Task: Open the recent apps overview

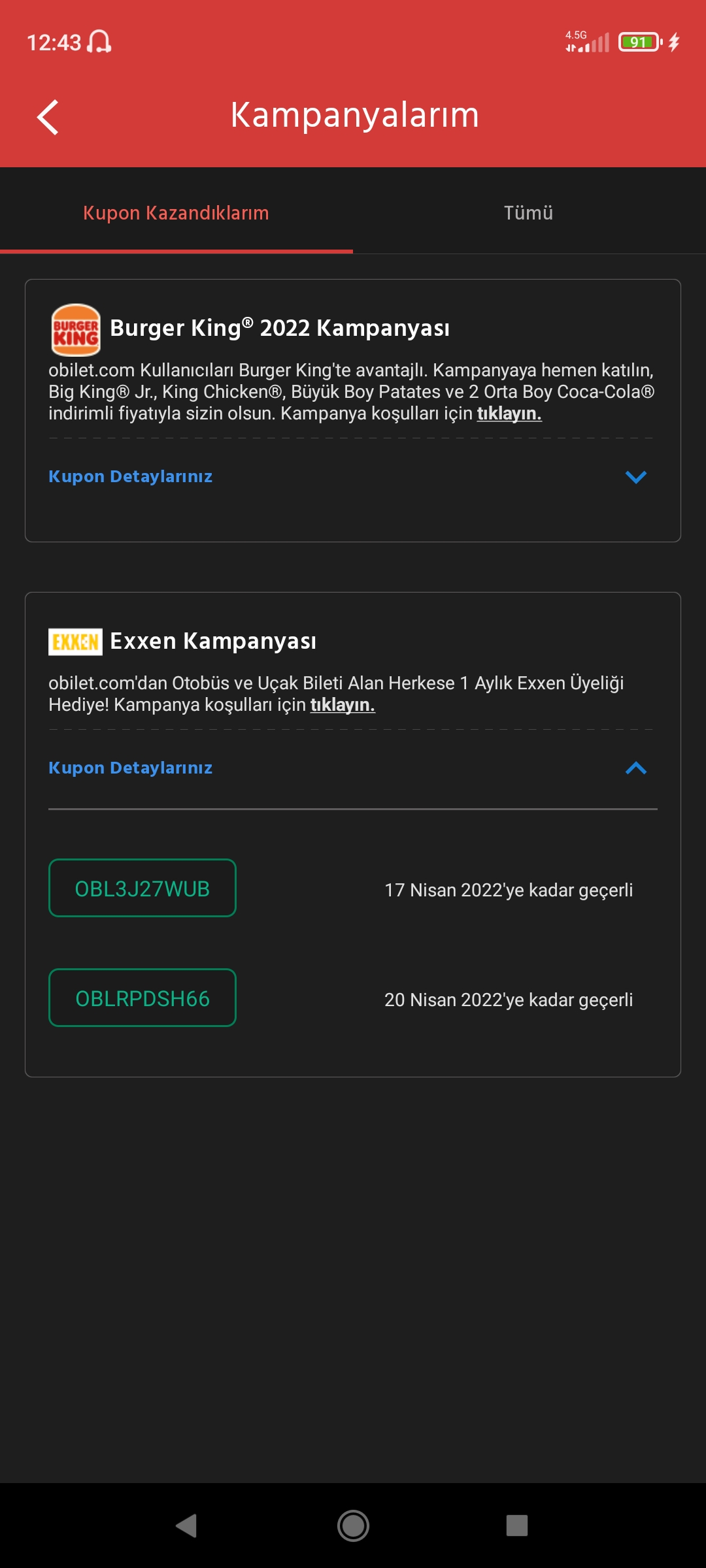Action: [x=517, y=1526]
